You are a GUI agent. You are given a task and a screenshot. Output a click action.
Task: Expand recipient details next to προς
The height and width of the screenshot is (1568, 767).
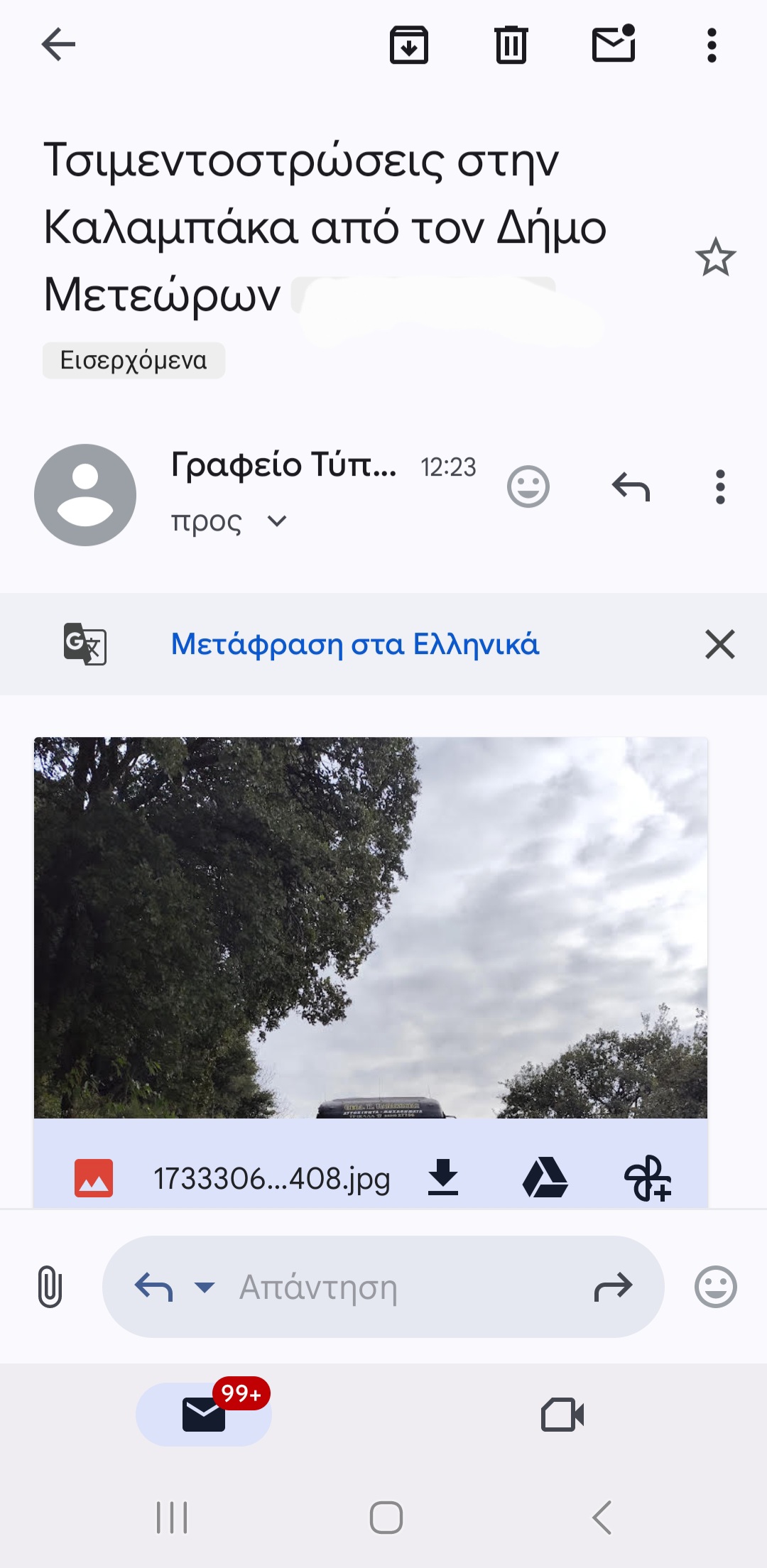pos(277,521)
